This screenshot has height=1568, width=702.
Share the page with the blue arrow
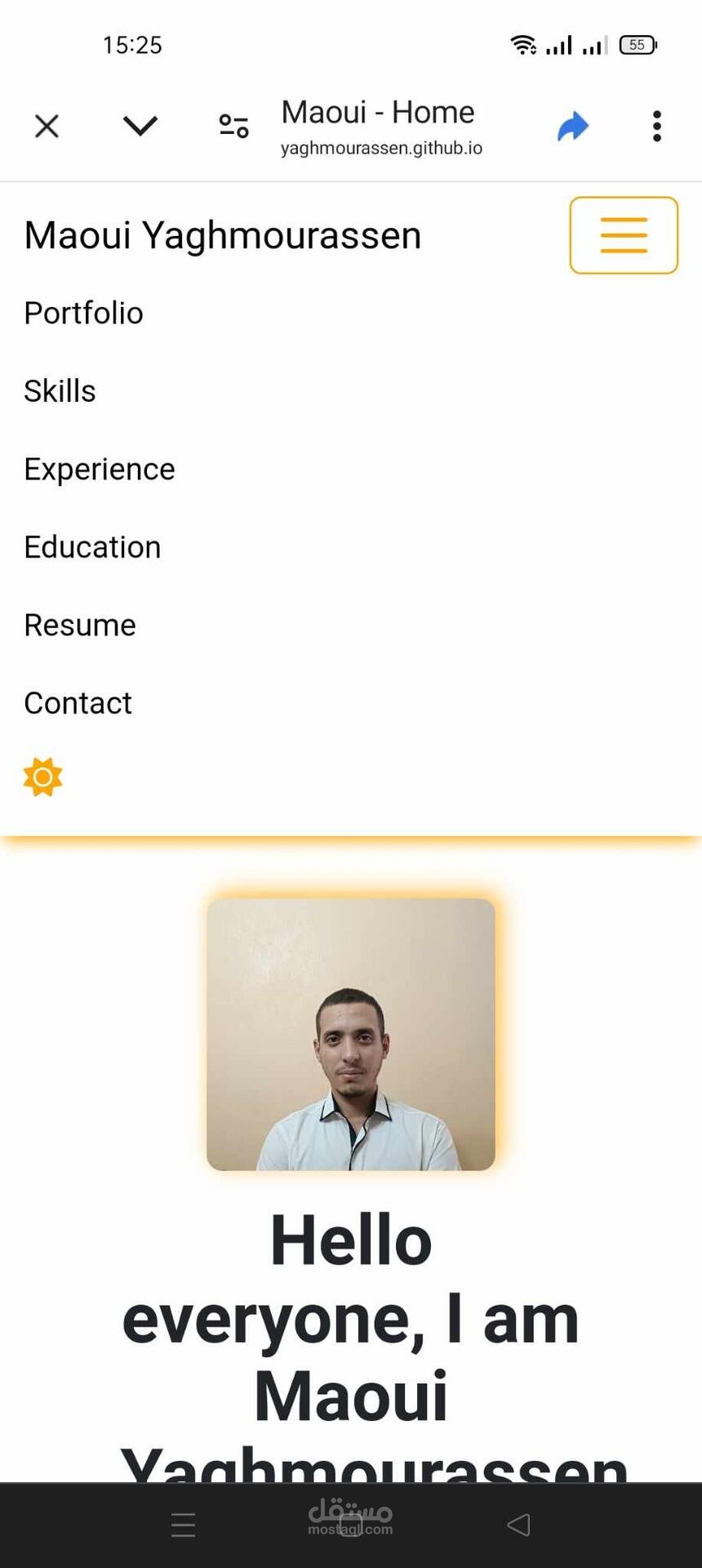coord(573,127)
